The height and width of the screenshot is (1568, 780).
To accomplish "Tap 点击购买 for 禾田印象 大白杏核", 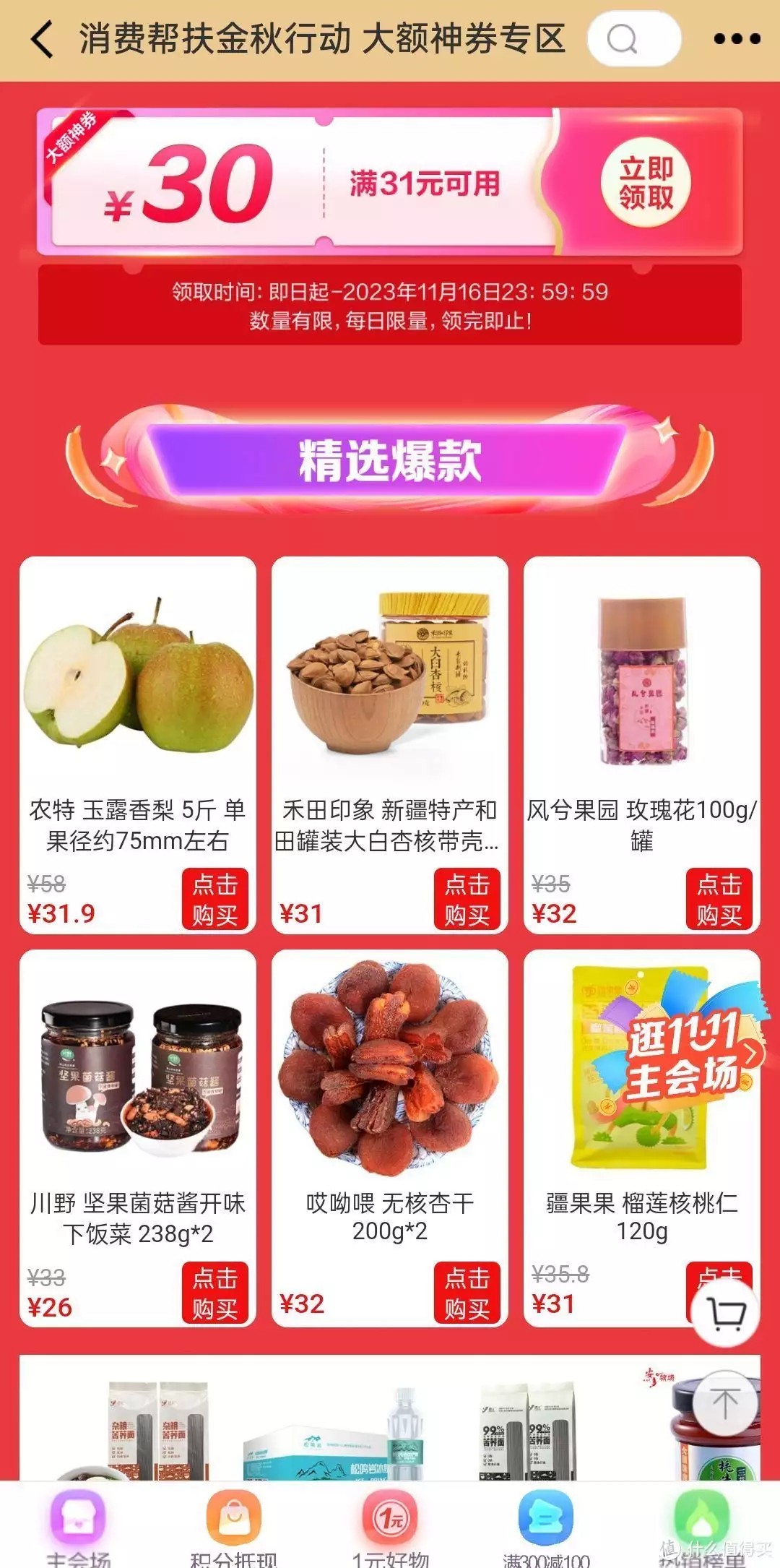I will pos(467,899).
